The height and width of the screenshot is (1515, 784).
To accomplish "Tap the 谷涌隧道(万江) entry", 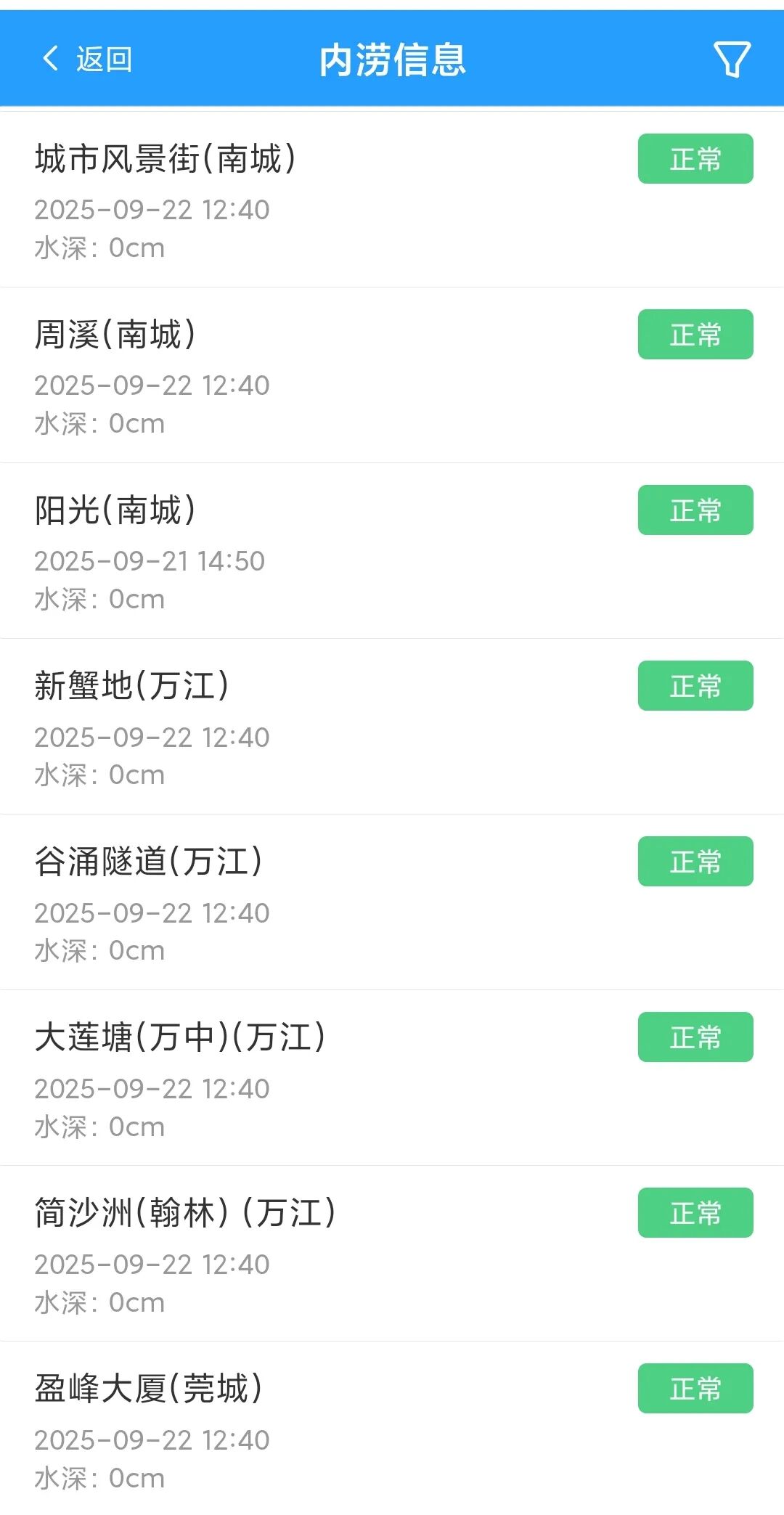I will click(x=149, y=862).
